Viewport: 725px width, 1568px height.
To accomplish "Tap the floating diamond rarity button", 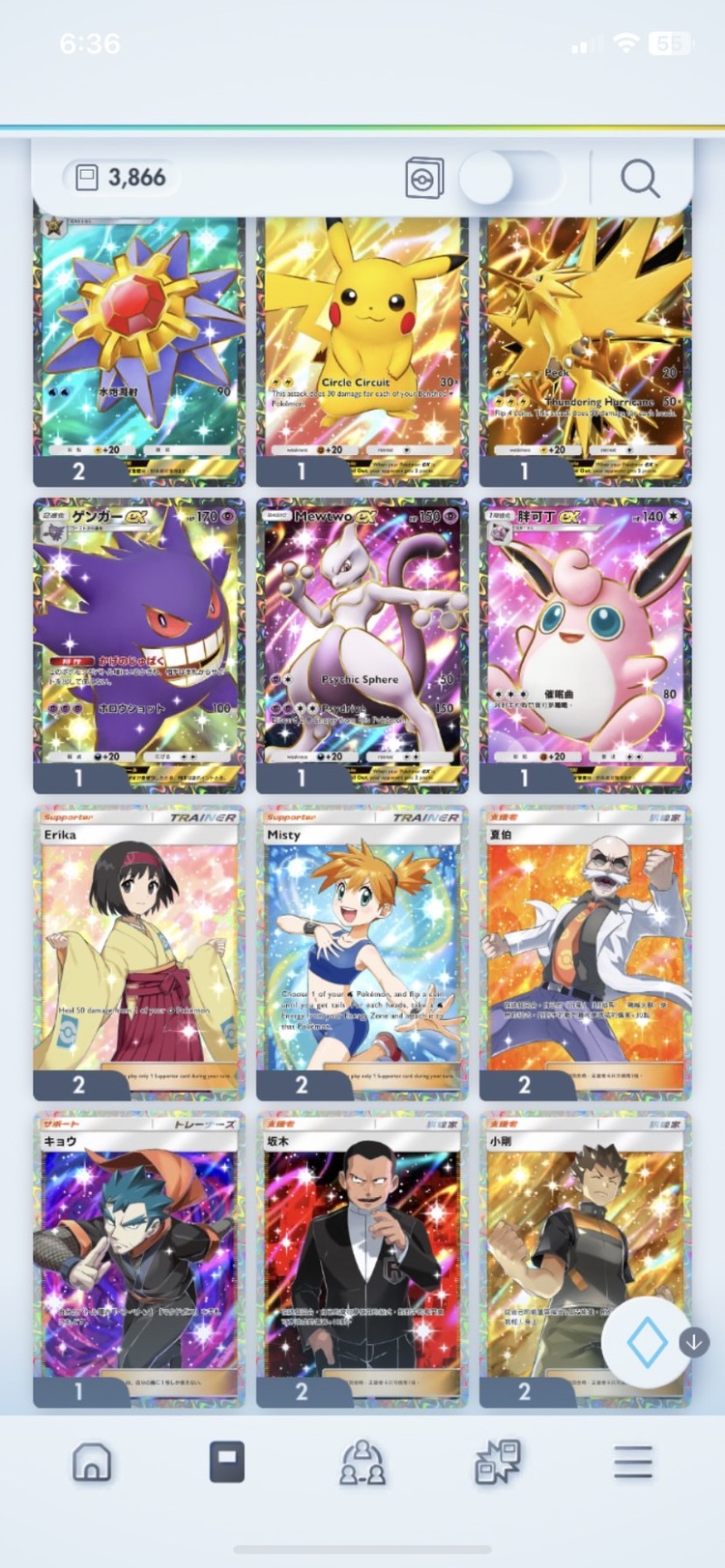I will 647,1342.
